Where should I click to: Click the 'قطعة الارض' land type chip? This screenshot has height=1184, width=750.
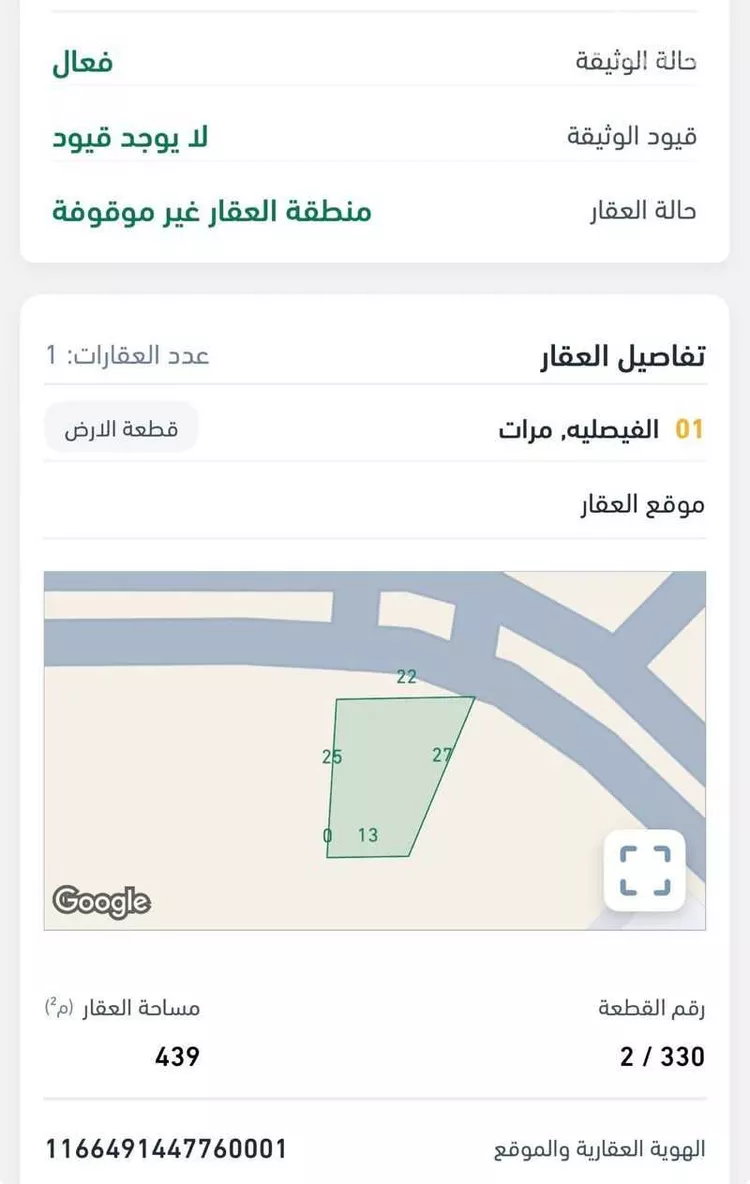click(x=121, y=427)
